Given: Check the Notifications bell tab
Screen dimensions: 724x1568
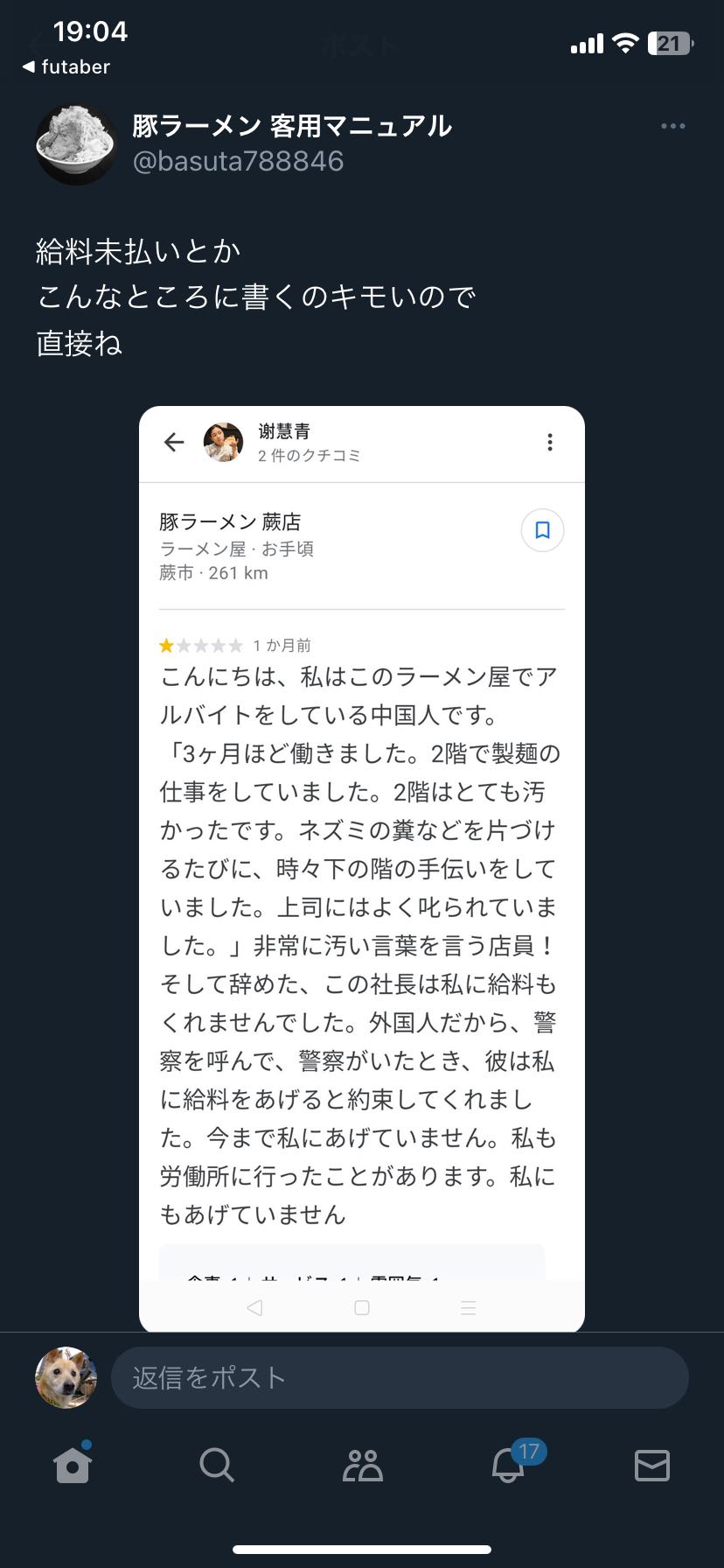Looking at the screenshot, I should click(x=508, y=1465).
